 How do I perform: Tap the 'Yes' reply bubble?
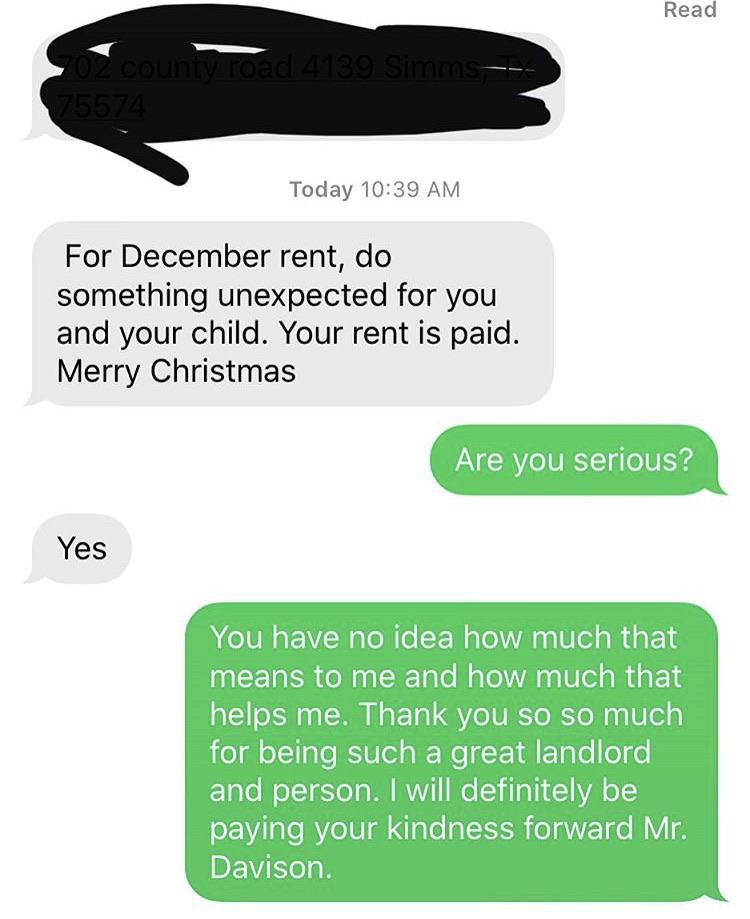(x=80, y=546)
